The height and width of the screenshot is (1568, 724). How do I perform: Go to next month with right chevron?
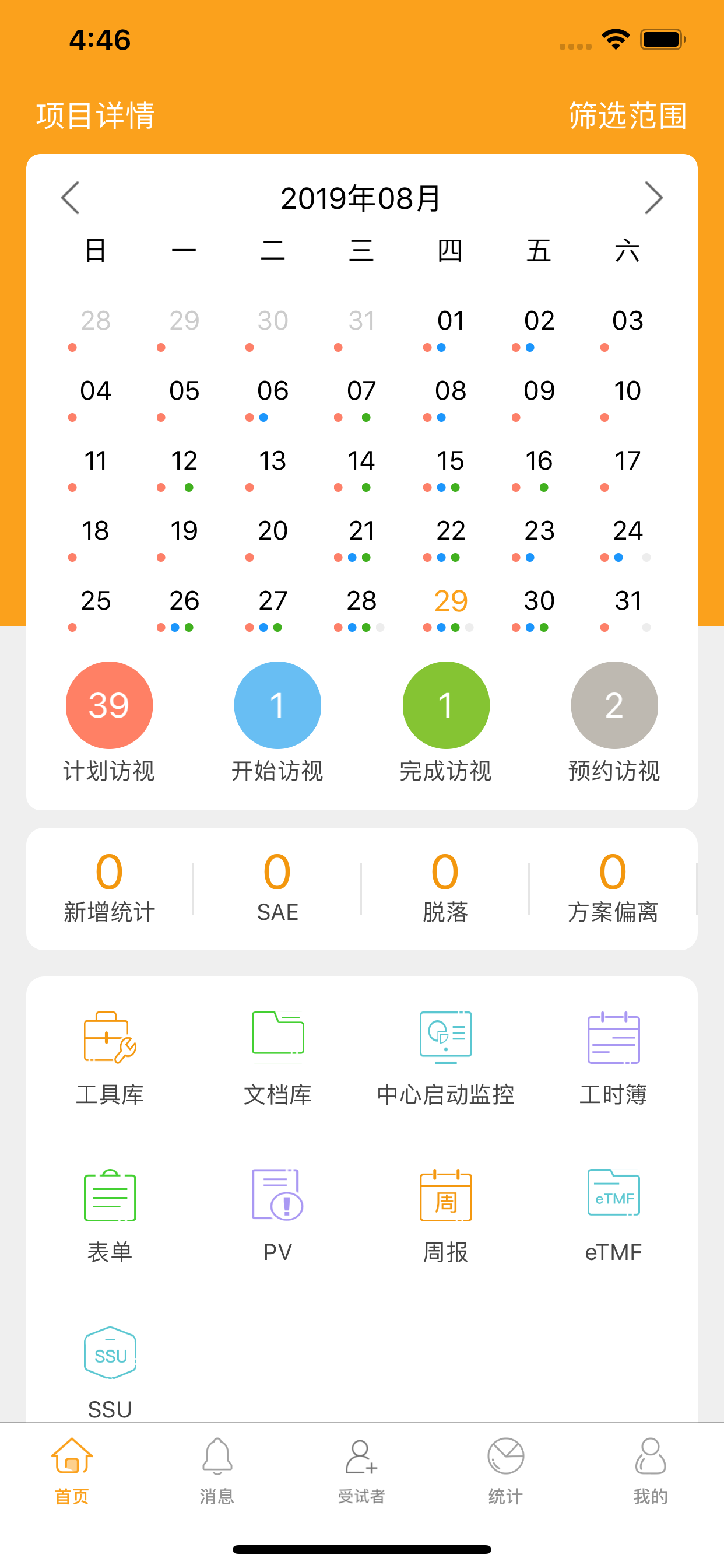tap(654, 198)
